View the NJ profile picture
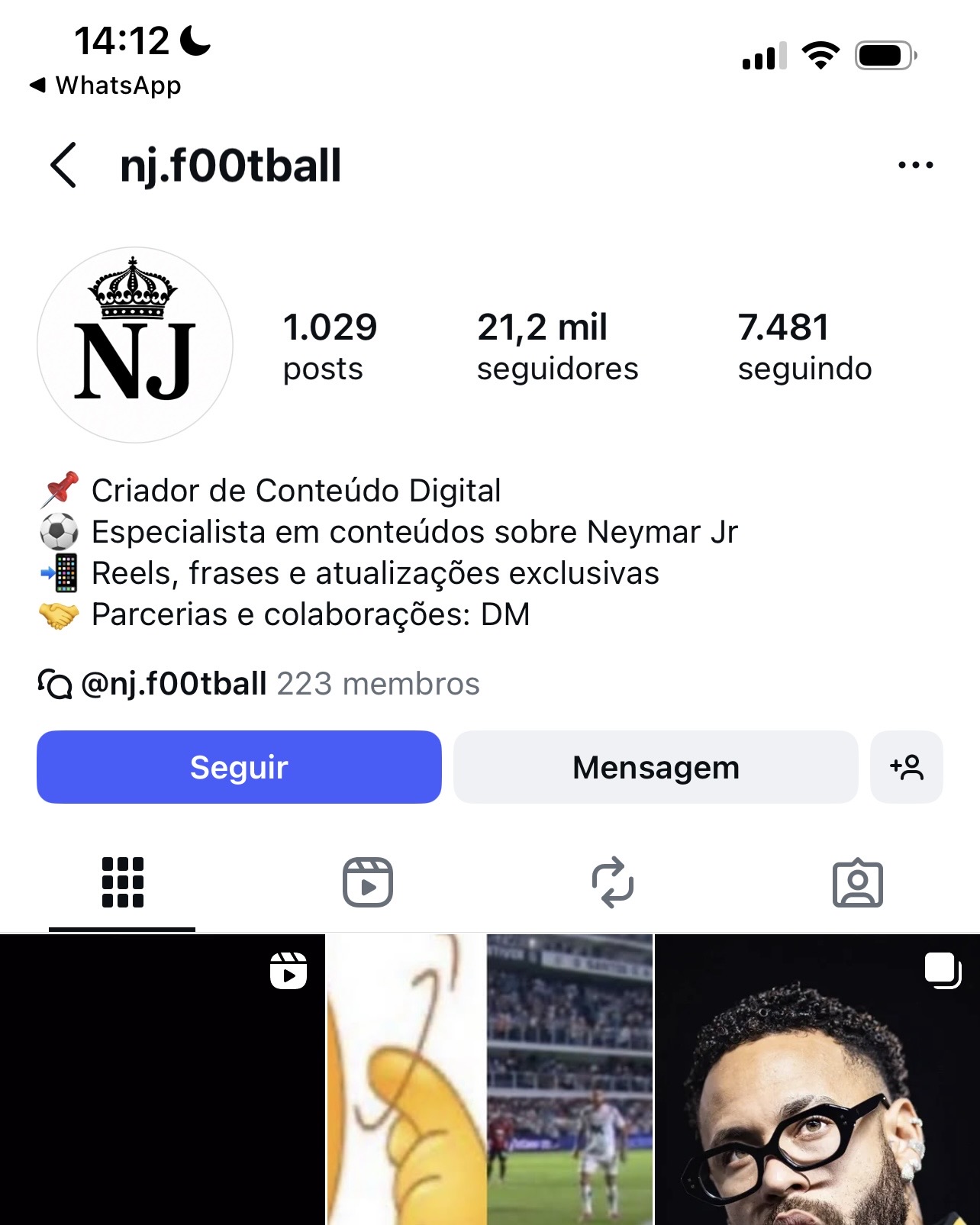The width and height of the screenshot is (980, 1225). (135, 345)
